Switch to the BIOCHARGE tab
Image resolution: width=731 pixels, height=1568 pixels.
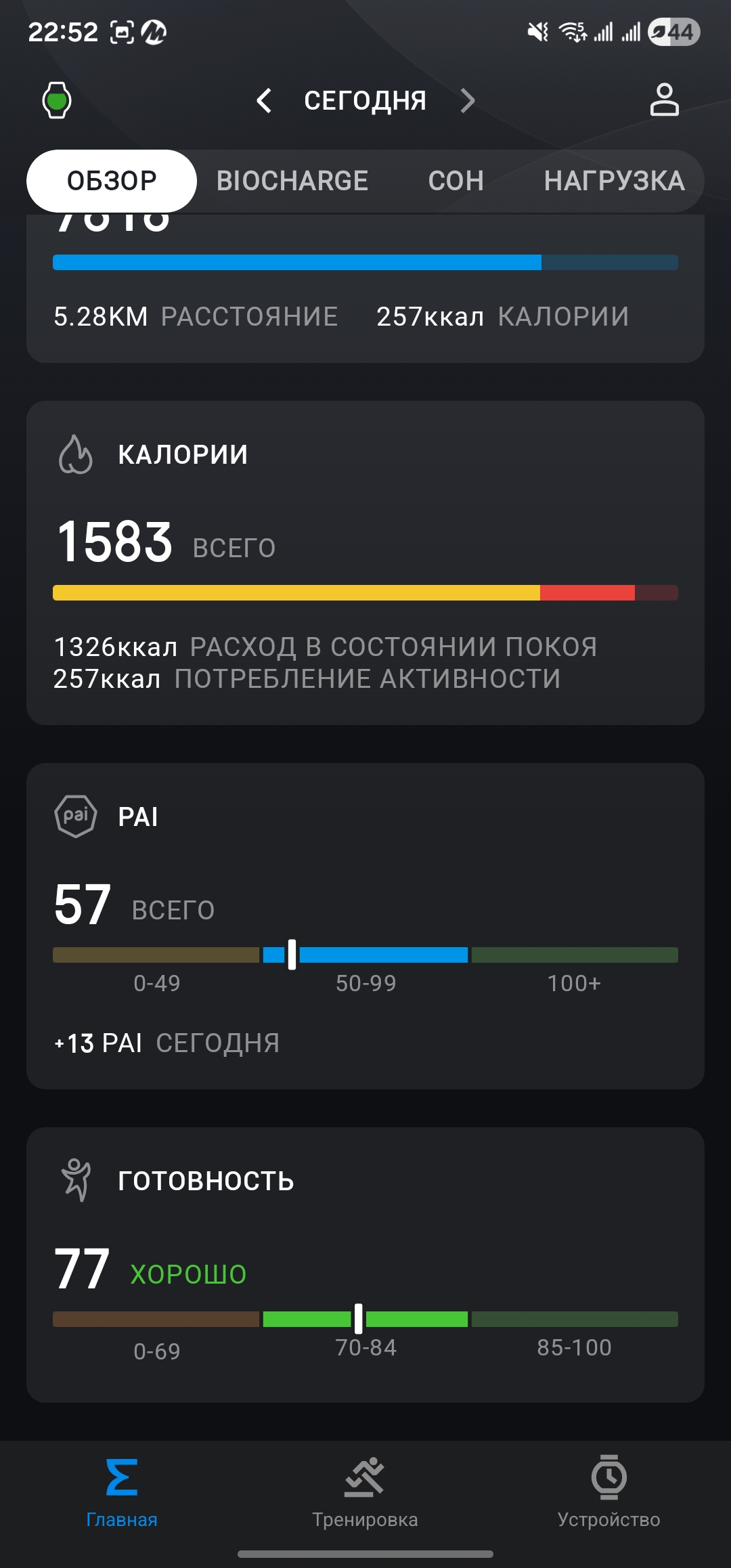[292, 181]
